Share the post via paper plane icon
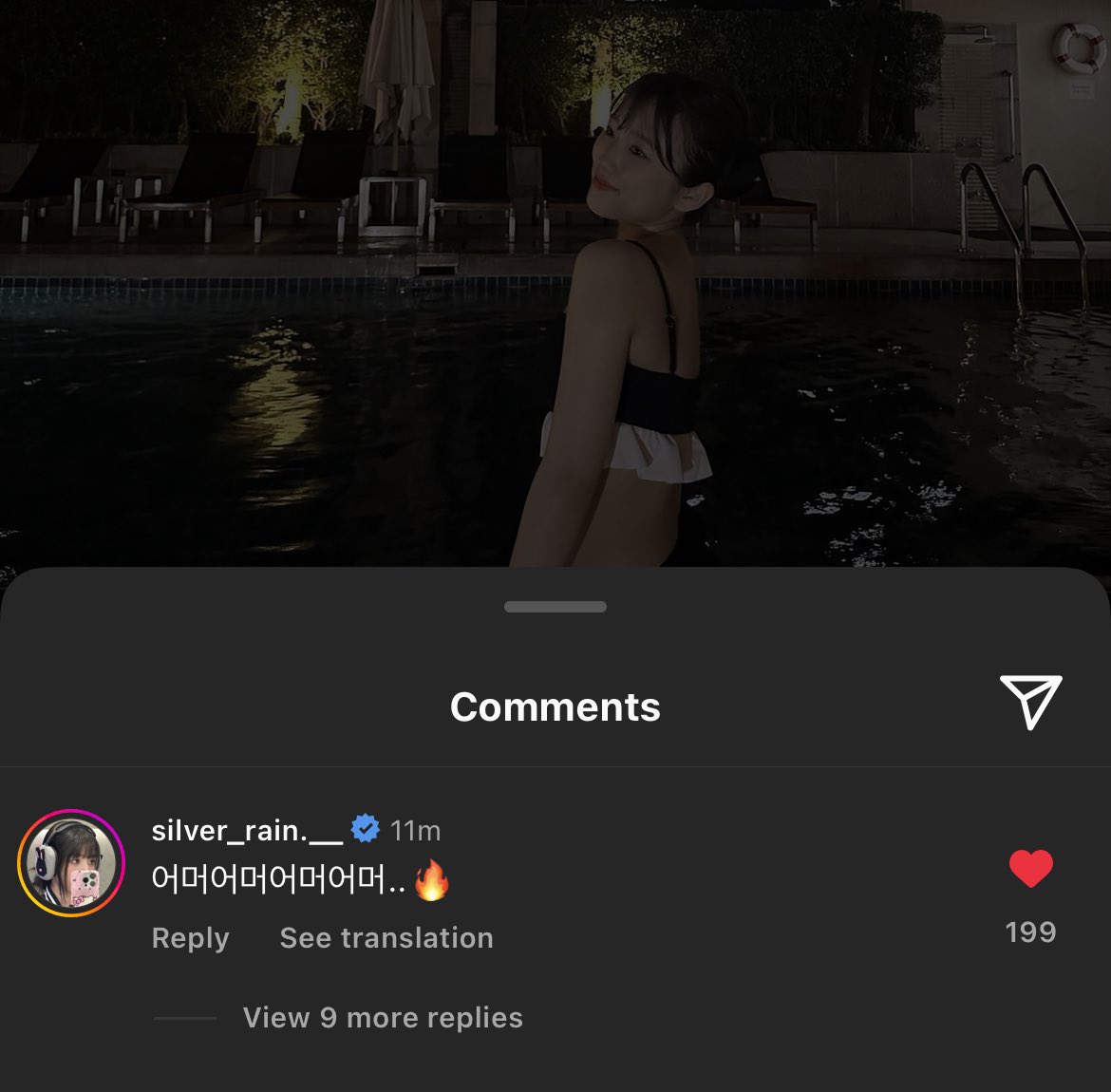This screenshot has width=1111, height=1092. pos(1030,702)
